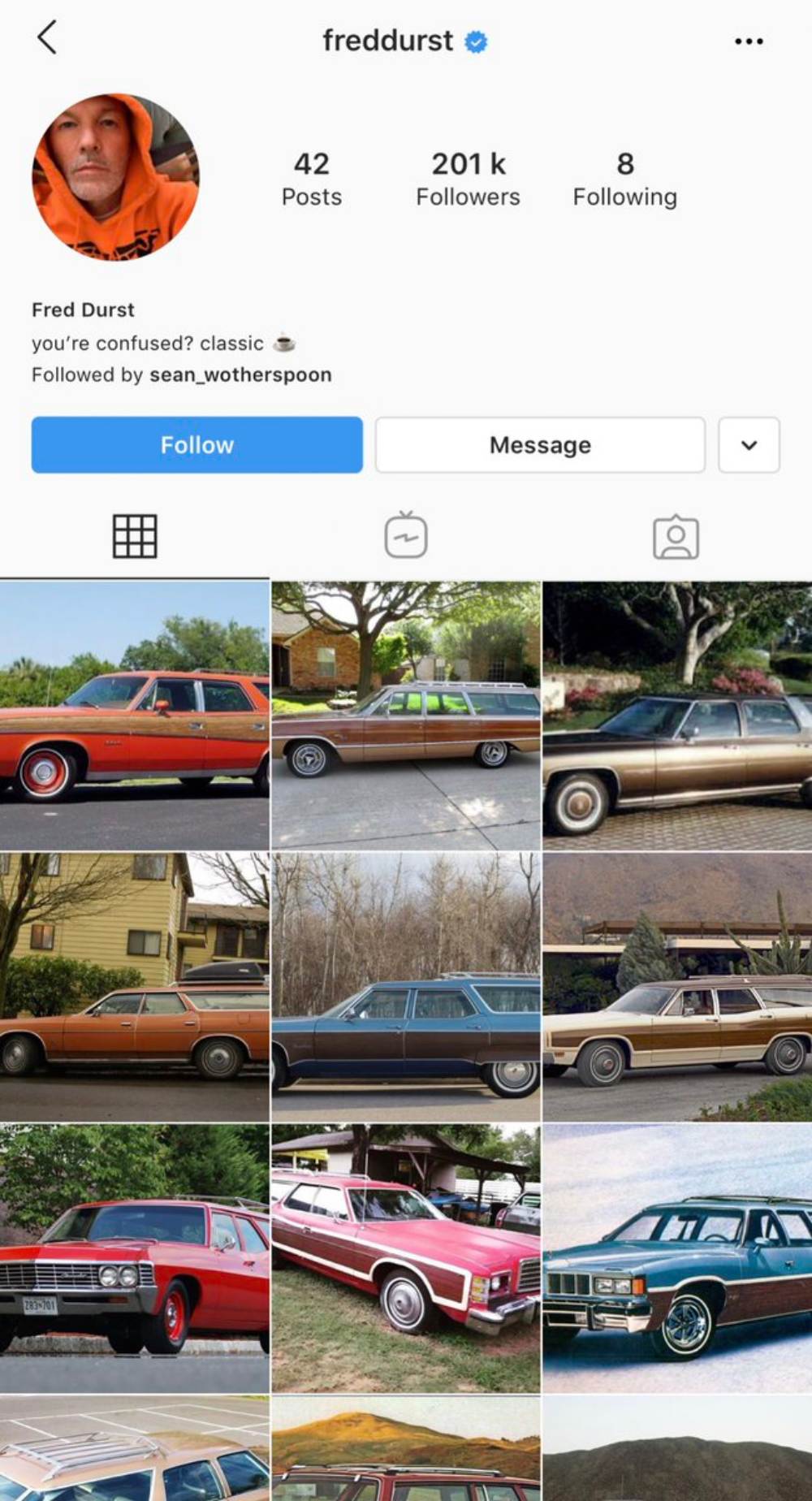Open the three-dot options menu
This screenshot has width=812, height=1501.
click(x=748, y=41)
